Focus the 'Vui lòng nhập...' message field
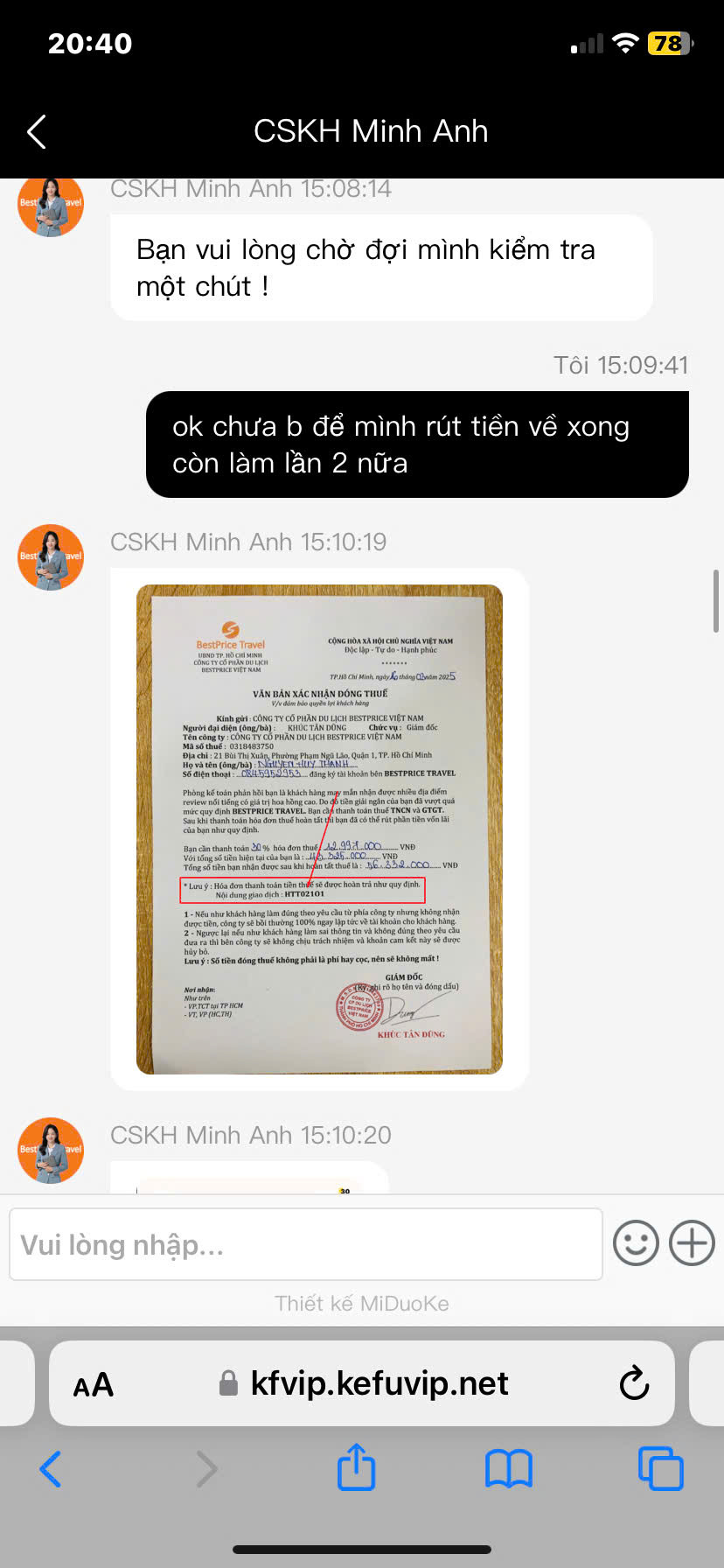This screenshot has width=724, height=1568. click(x=305, y=1243)
